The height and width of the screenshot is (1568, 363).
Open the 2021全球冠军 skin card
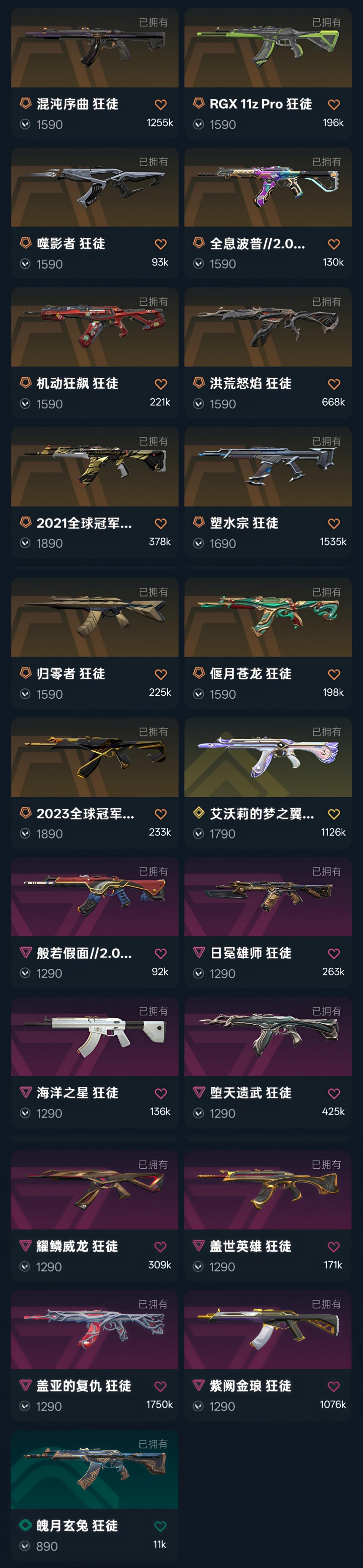[x=94, y=469]
